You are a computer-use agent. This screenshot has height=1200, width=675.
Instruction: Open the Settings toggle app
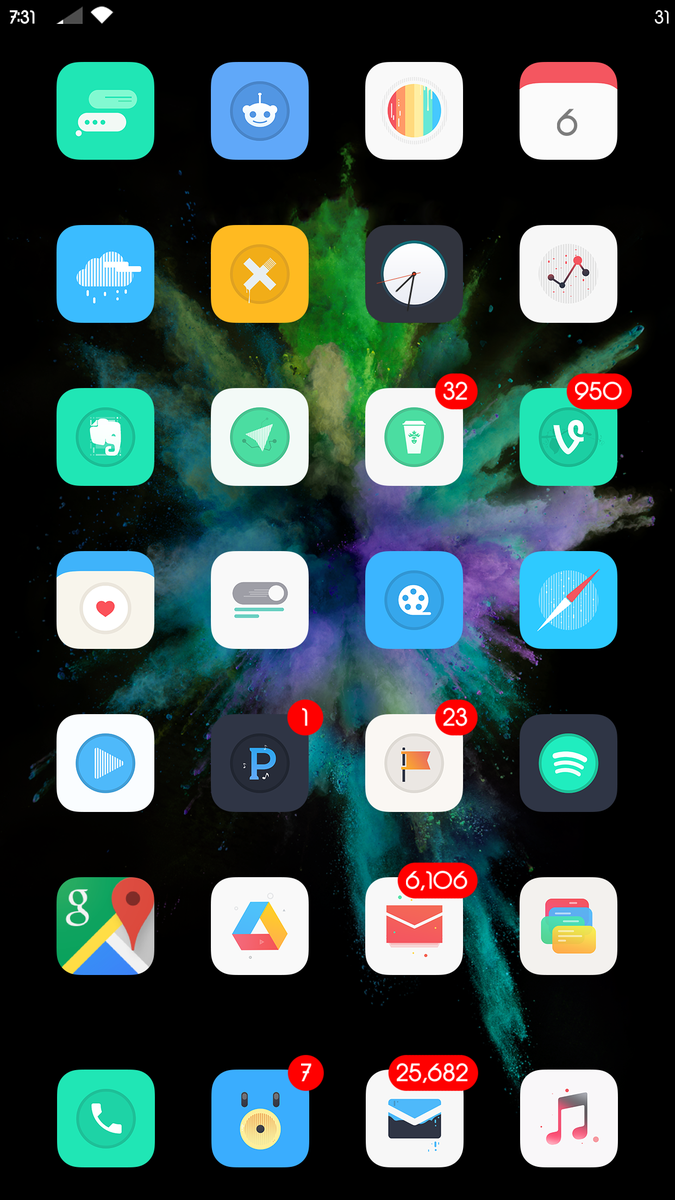click(259, 600)
